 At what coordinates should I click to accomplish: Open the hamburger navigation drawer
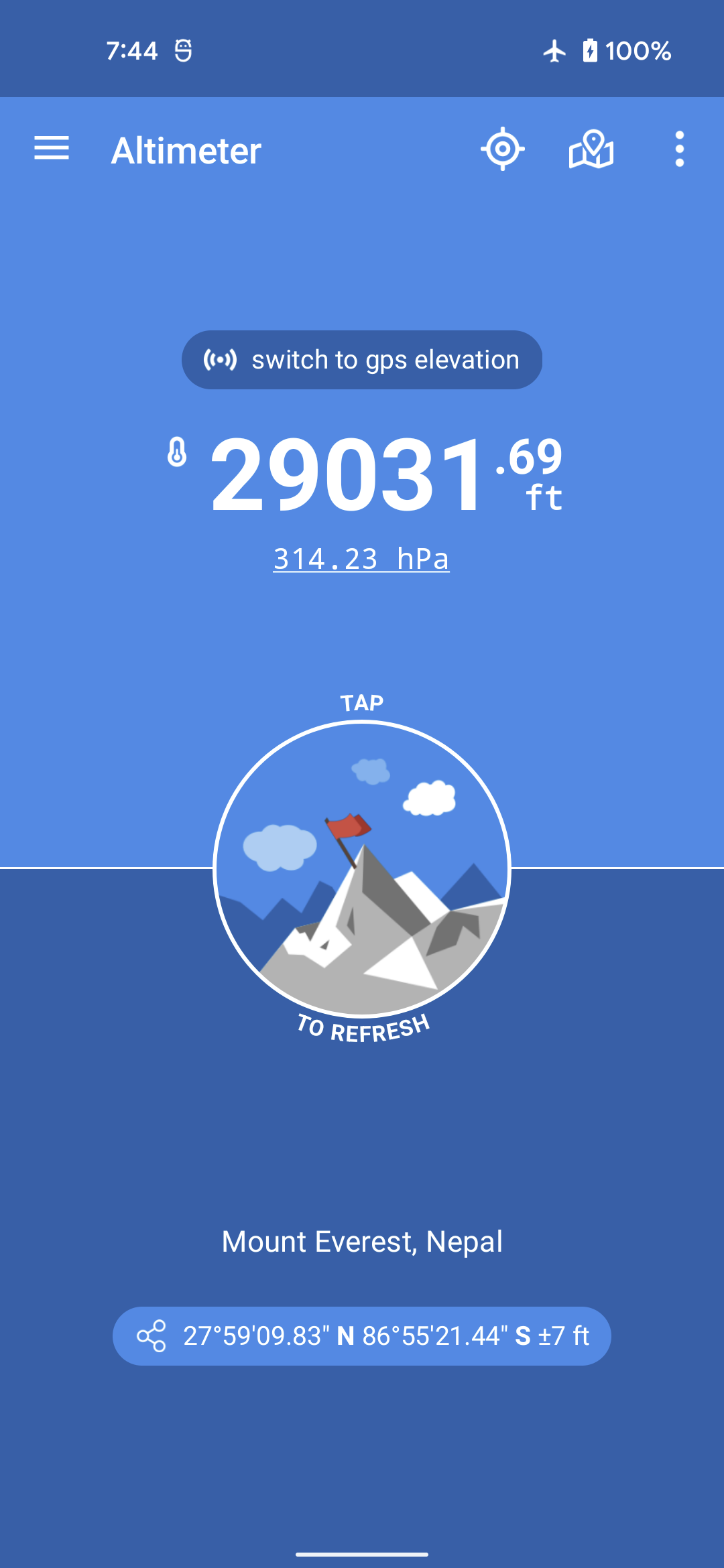pos(52,149)
